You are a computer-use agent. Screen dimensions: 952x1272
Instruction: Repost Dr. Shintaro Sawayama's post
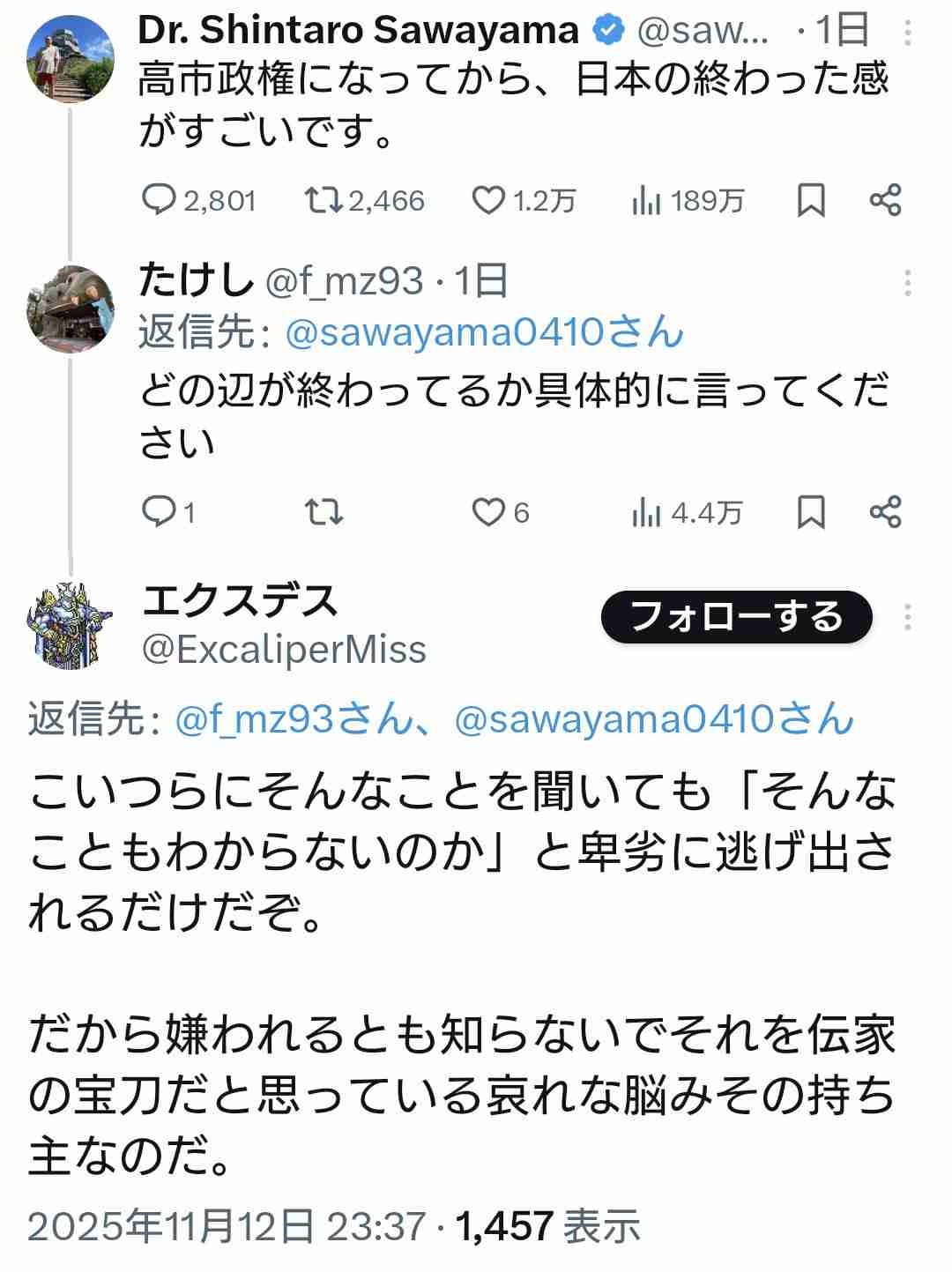324,201
